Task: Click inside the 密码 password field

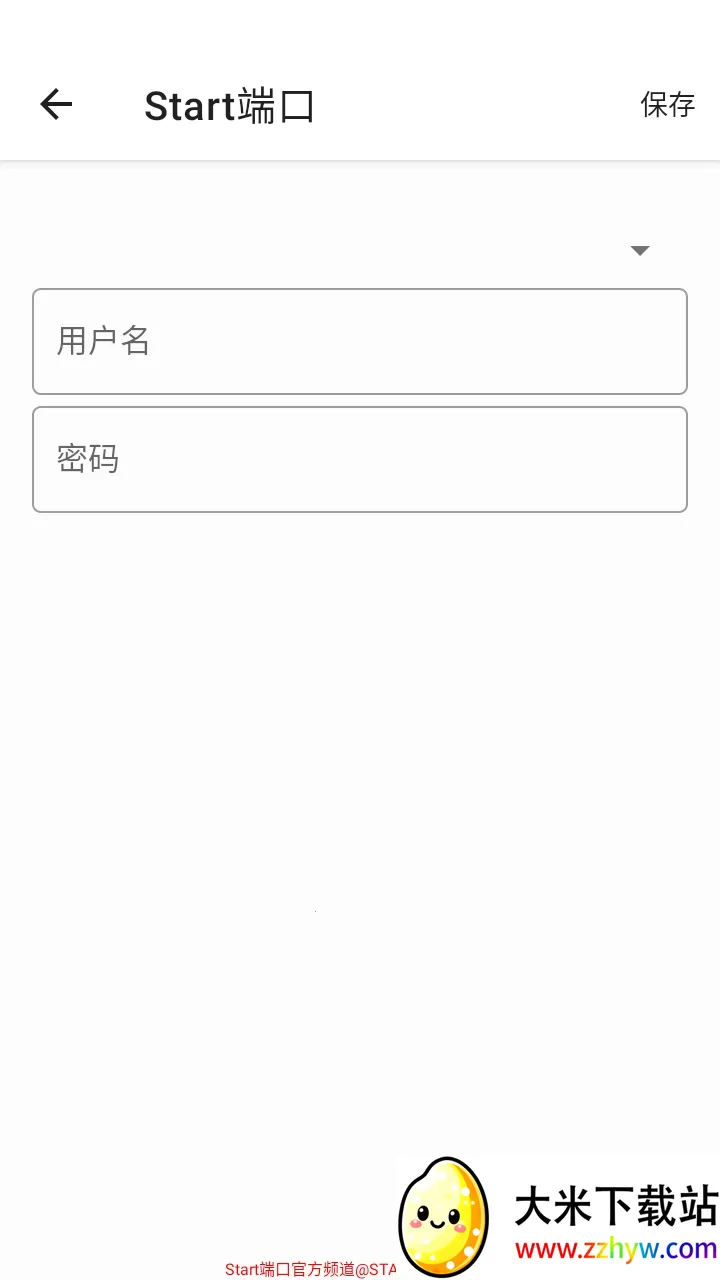Action: click(x=360, y=459)
